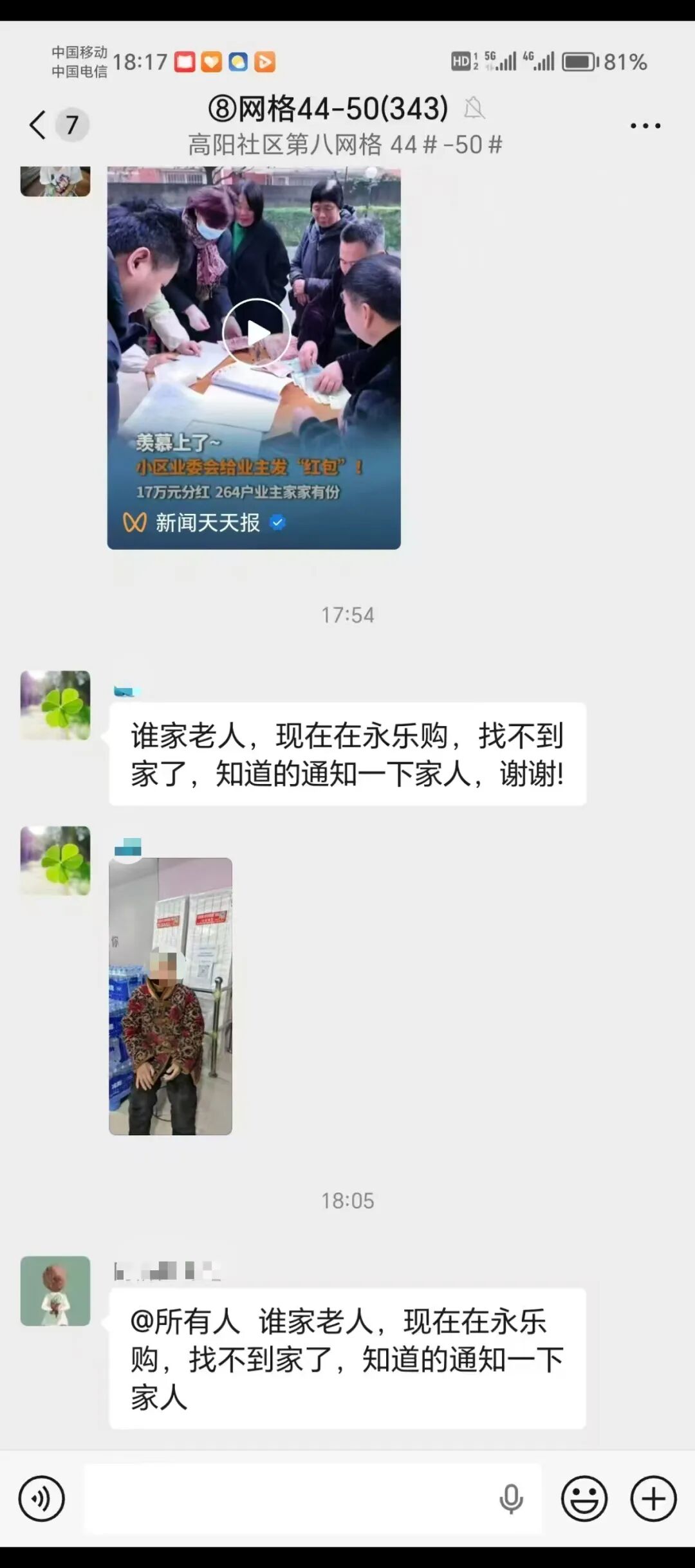The image size is (695, 1568).
Task: Open the doll avatar sender's profile
Action: tap(55, 1291)
